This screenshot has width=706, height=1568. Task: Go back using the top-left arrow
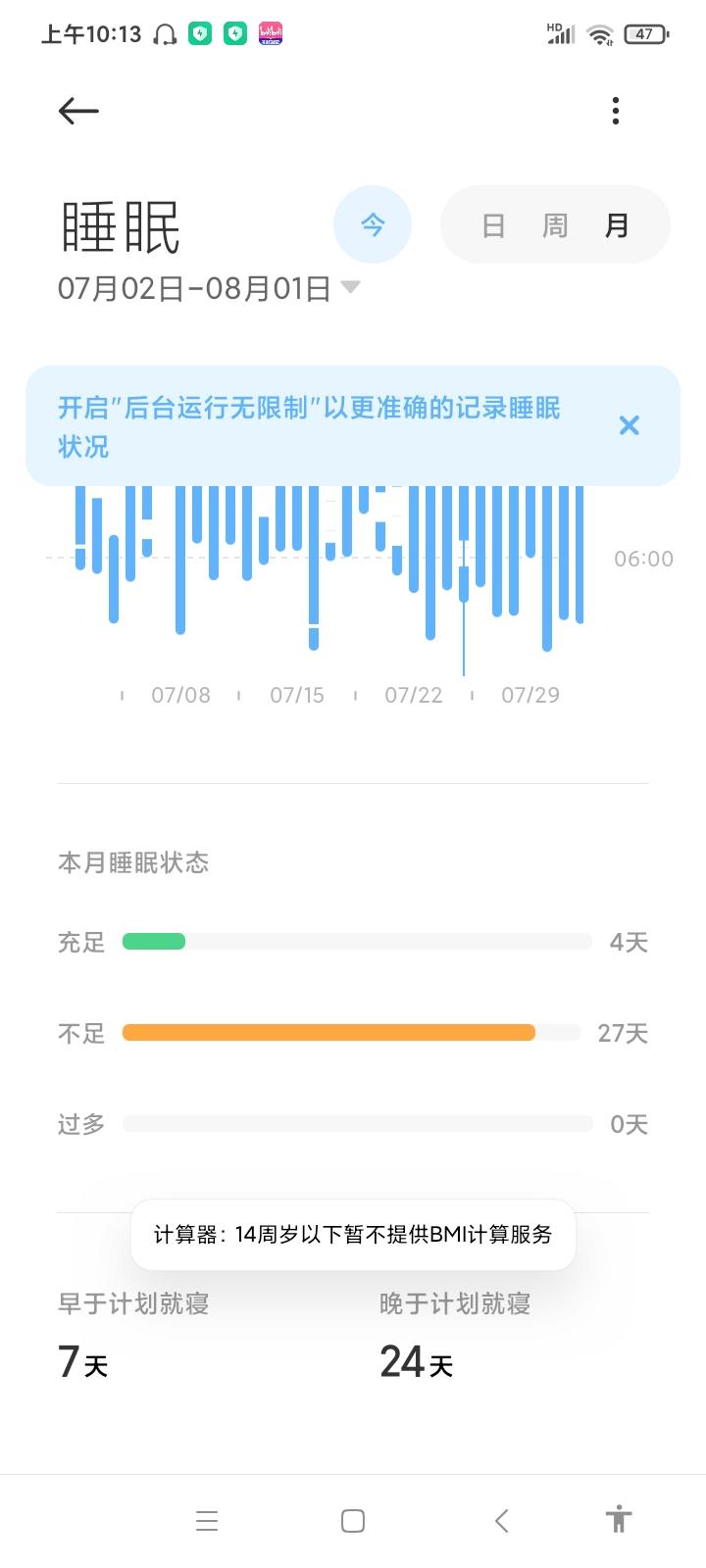(x=78, y=111)
